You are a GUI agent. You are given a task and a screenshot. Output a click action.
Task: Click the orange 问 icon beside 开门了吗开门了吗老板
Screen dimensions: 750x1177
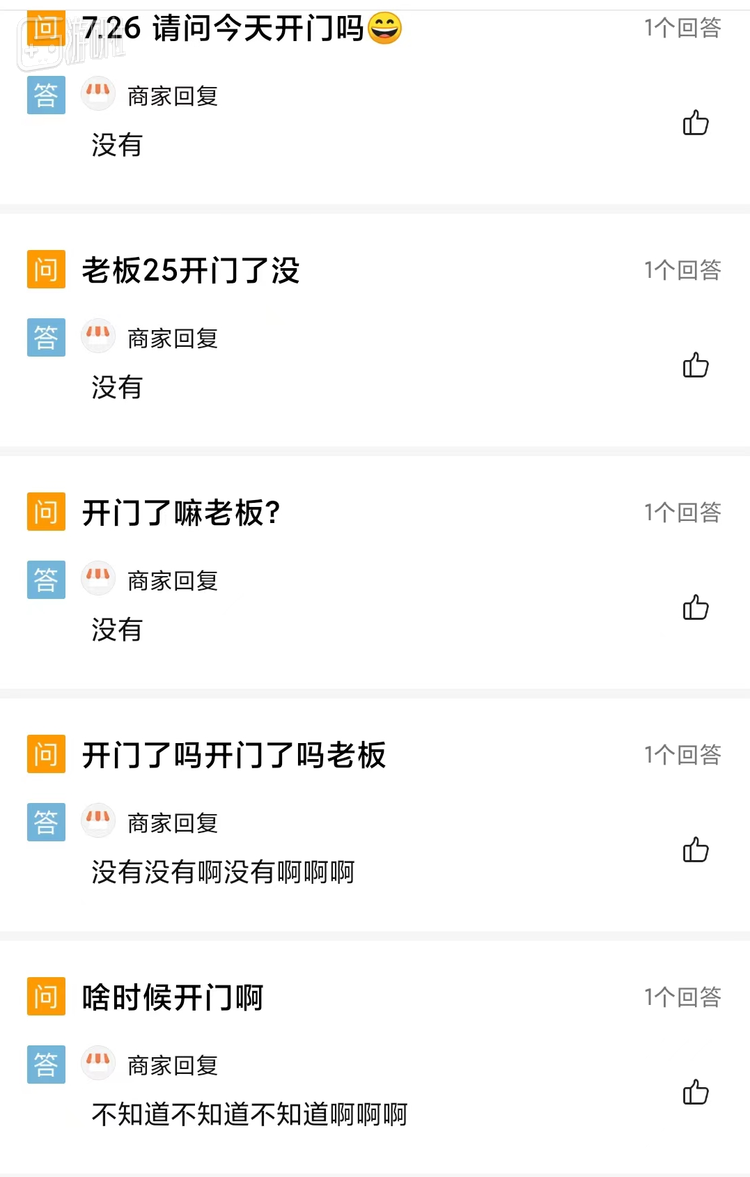[45, 754]
